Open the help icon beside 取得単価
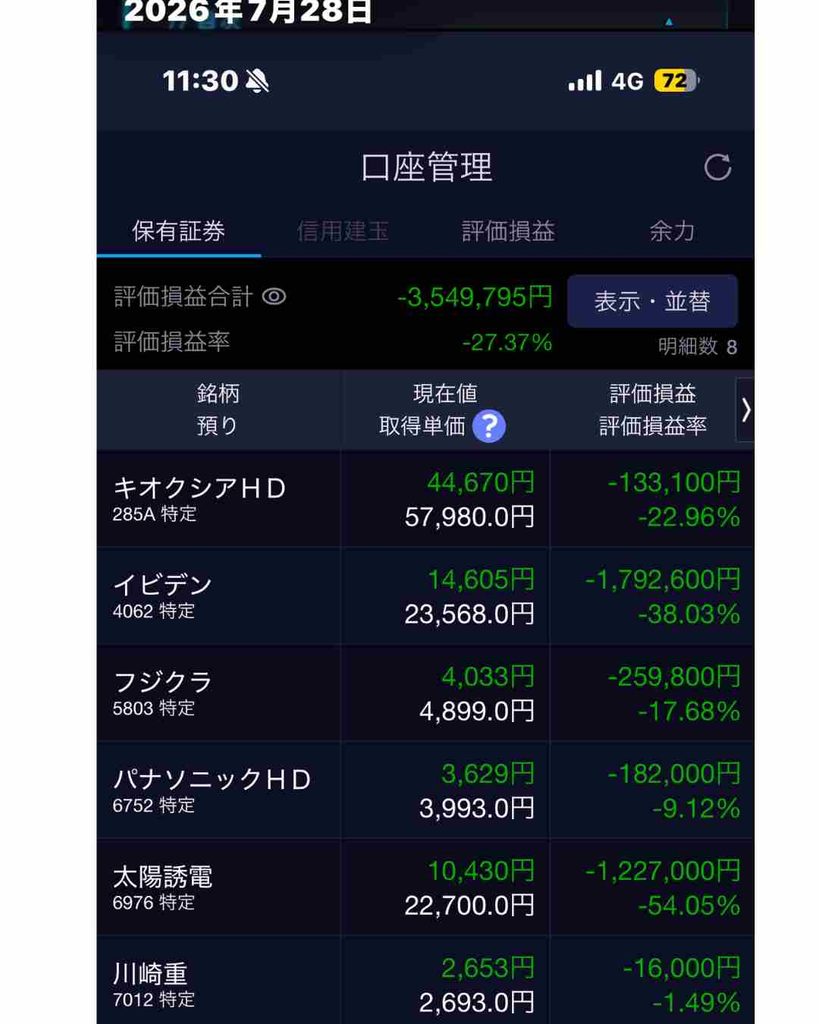This screenshot has height=1024, width=819. pyautogui.click(x=489, y=426)
